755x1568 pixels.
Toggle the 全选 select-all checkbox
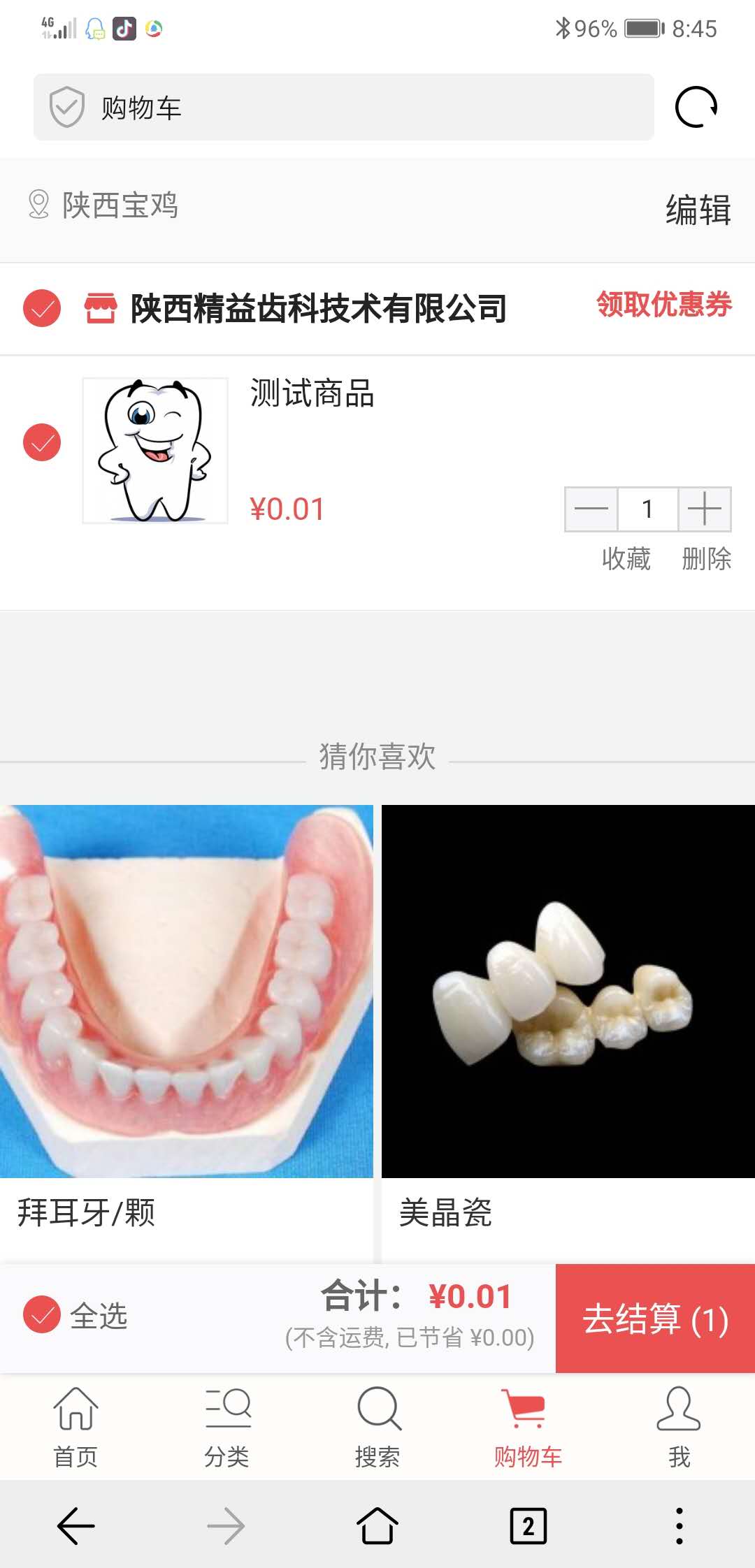click(42, 1314)
